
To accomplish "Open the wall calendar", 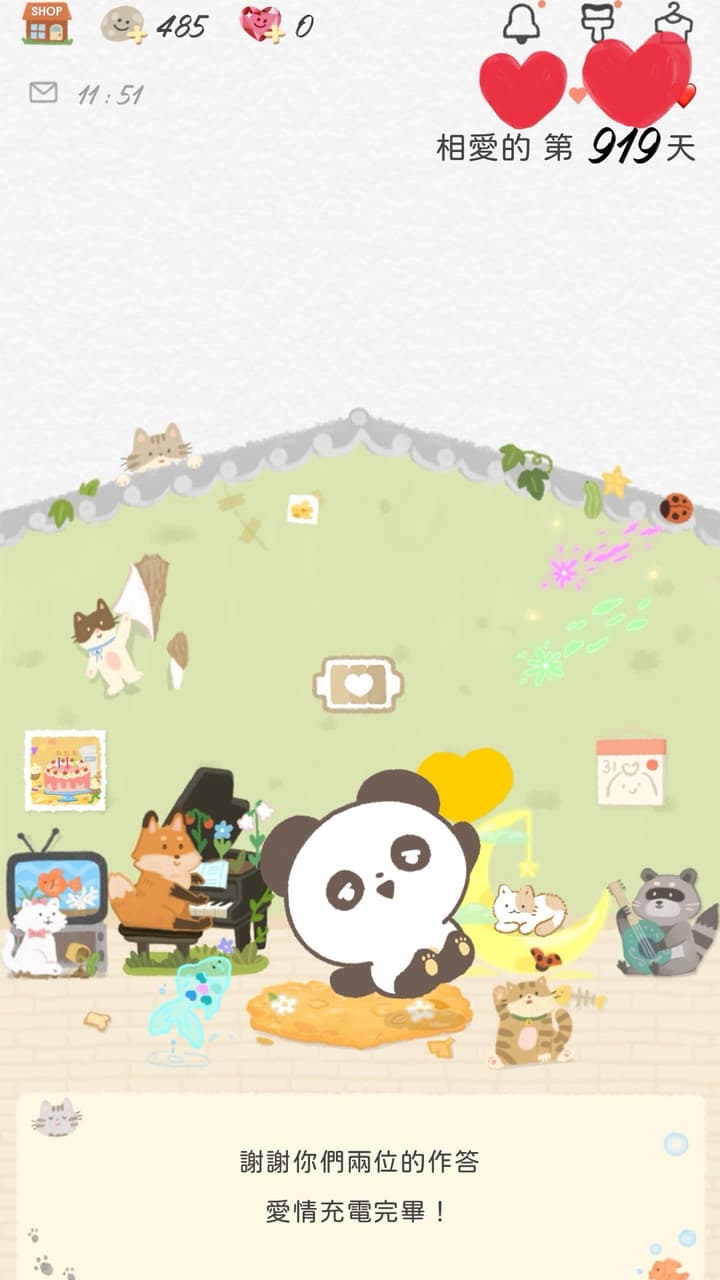I will click(x=630, y=772).
